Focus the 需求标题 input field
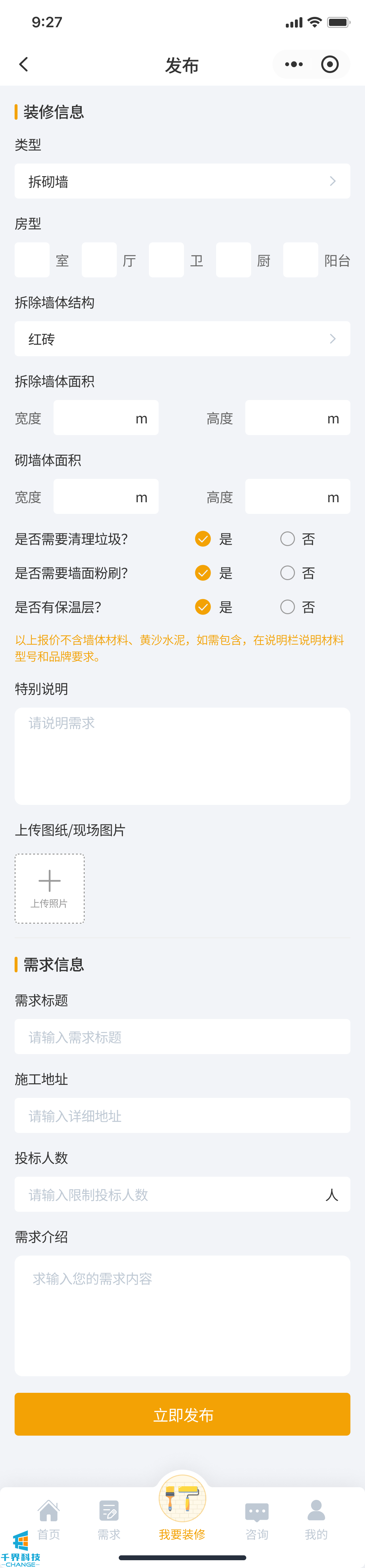This screenshot has width=365, height=1568. click(182, 1037)
